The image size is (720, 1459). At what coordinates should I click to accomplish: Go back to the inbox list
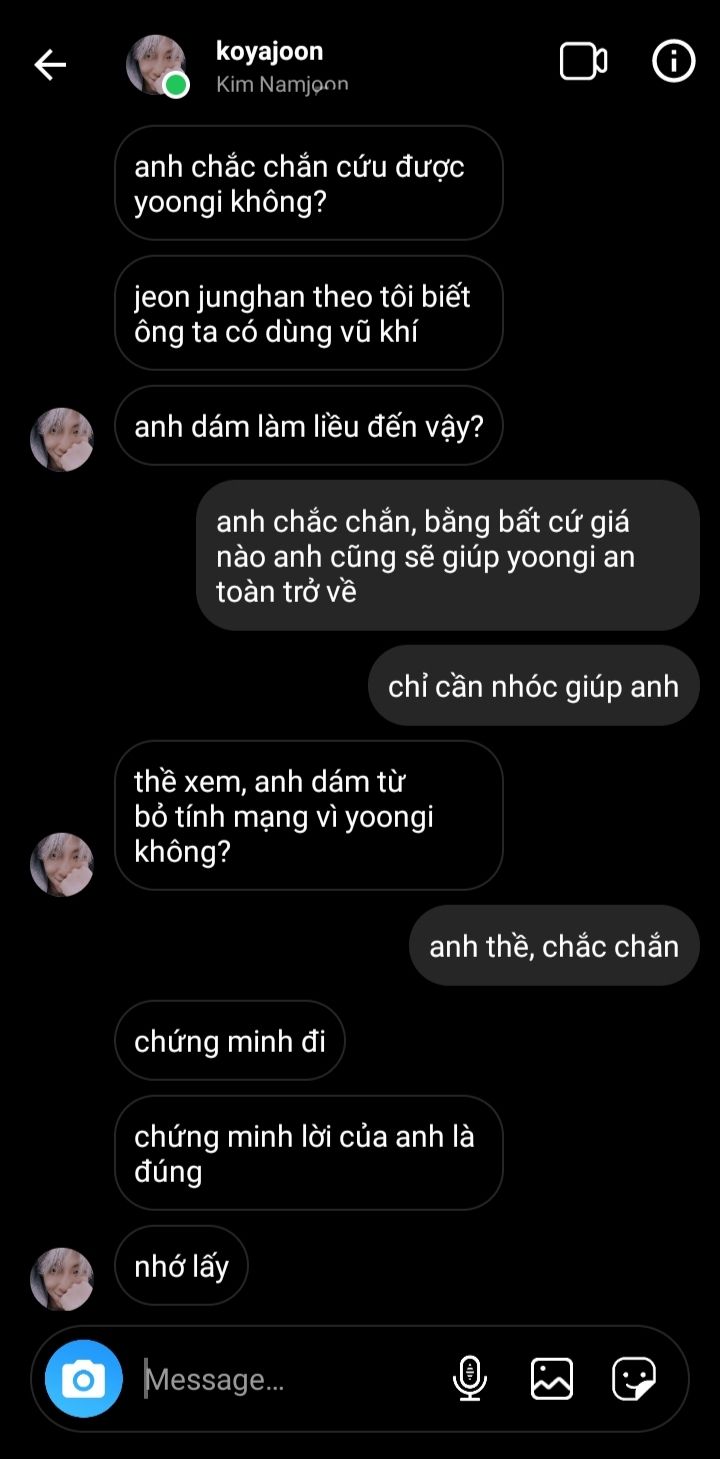click(x=50, y=65)
